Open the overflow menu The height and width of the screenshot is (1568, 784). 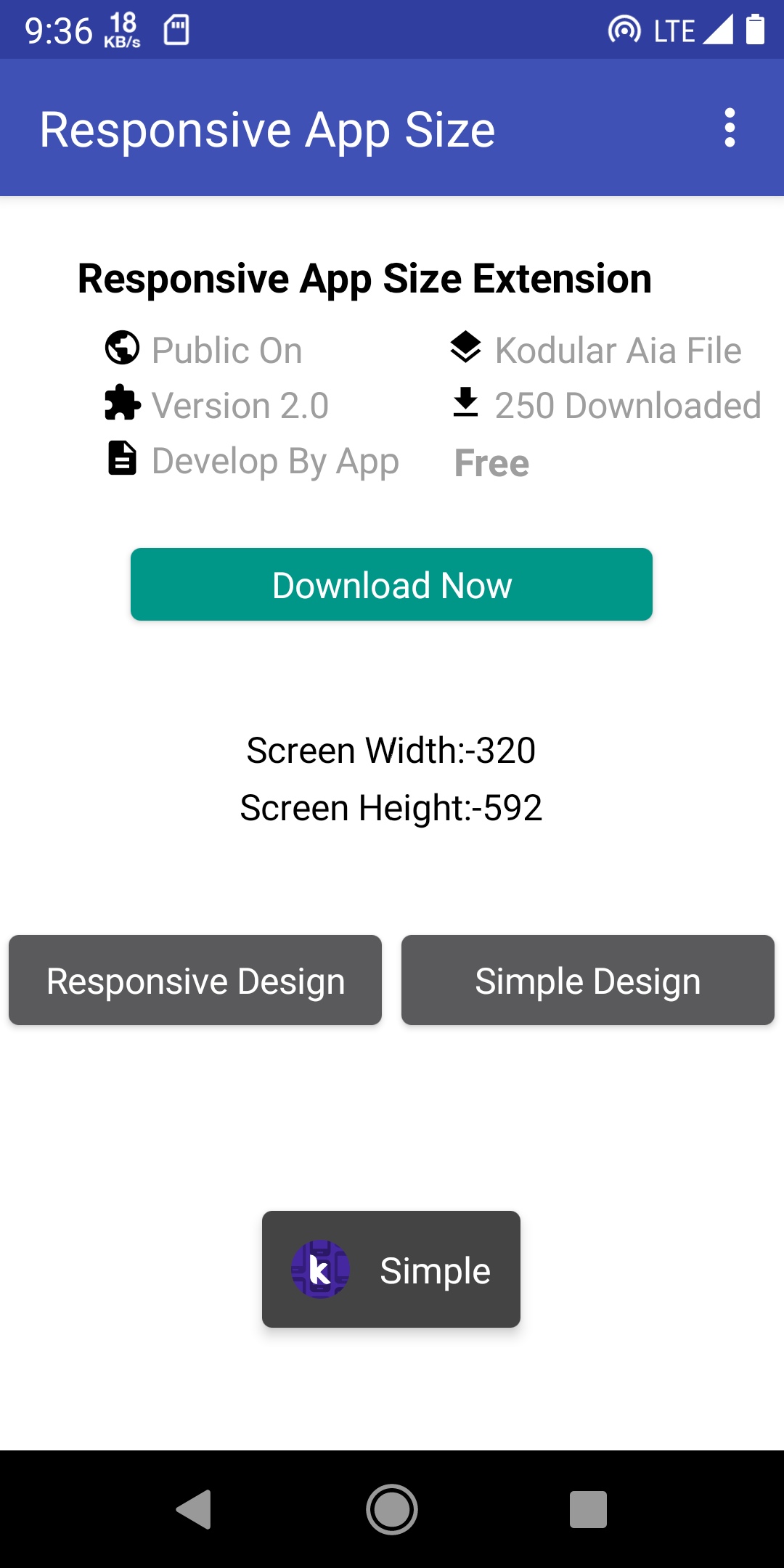(730, 128)
